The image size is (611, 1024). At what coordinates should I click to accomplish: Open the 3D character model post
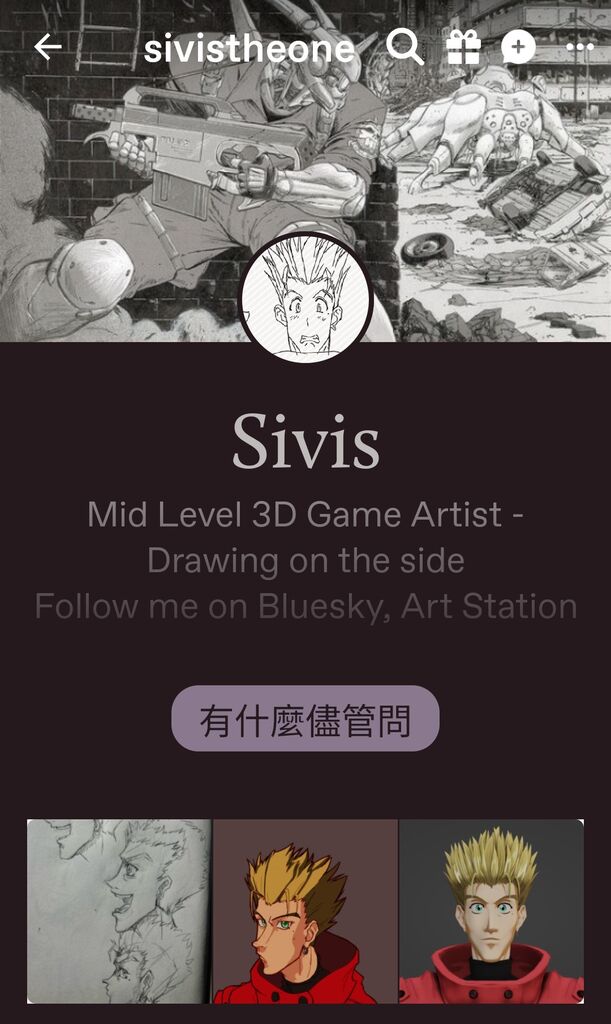click(x=491, y=911)
